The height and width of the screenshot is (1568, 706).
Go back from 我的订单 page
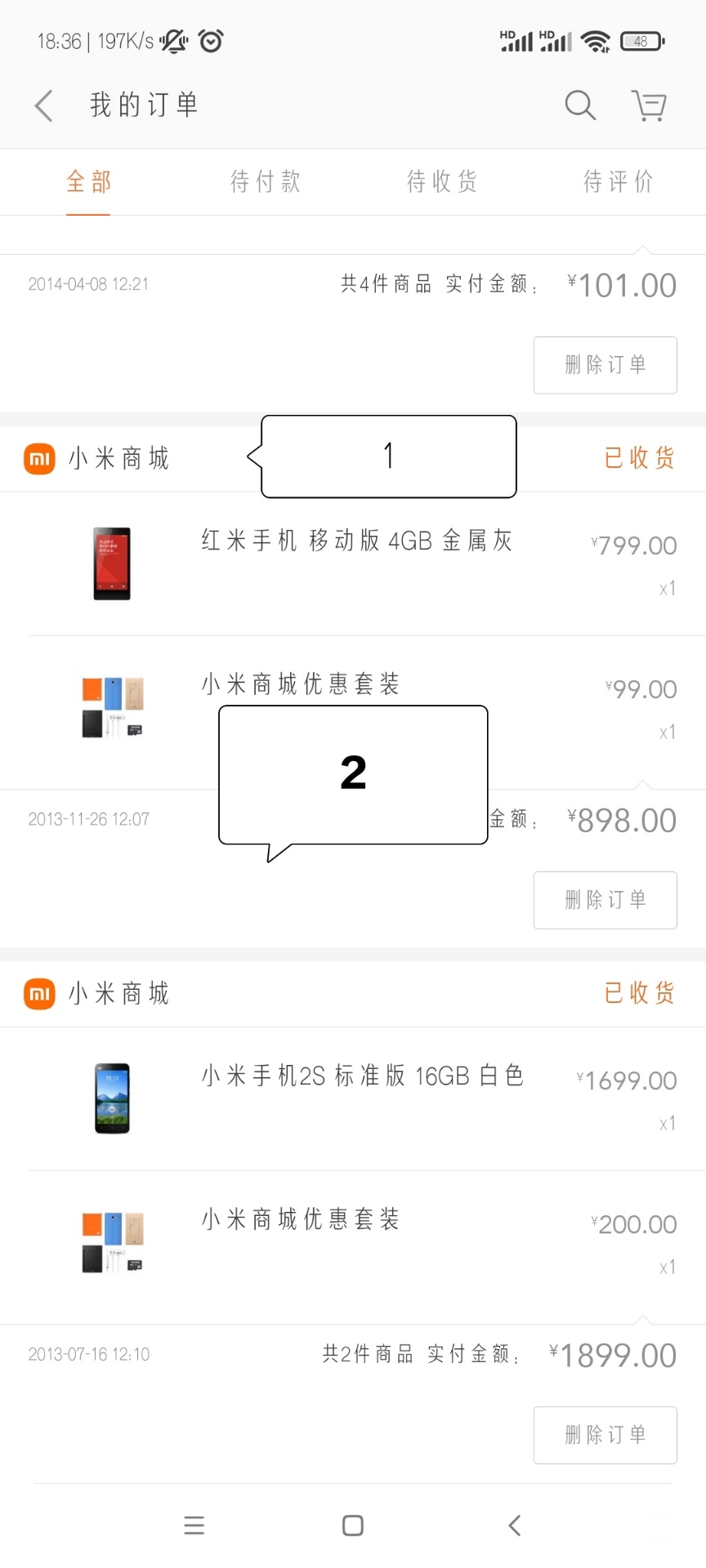coord(44,105)
